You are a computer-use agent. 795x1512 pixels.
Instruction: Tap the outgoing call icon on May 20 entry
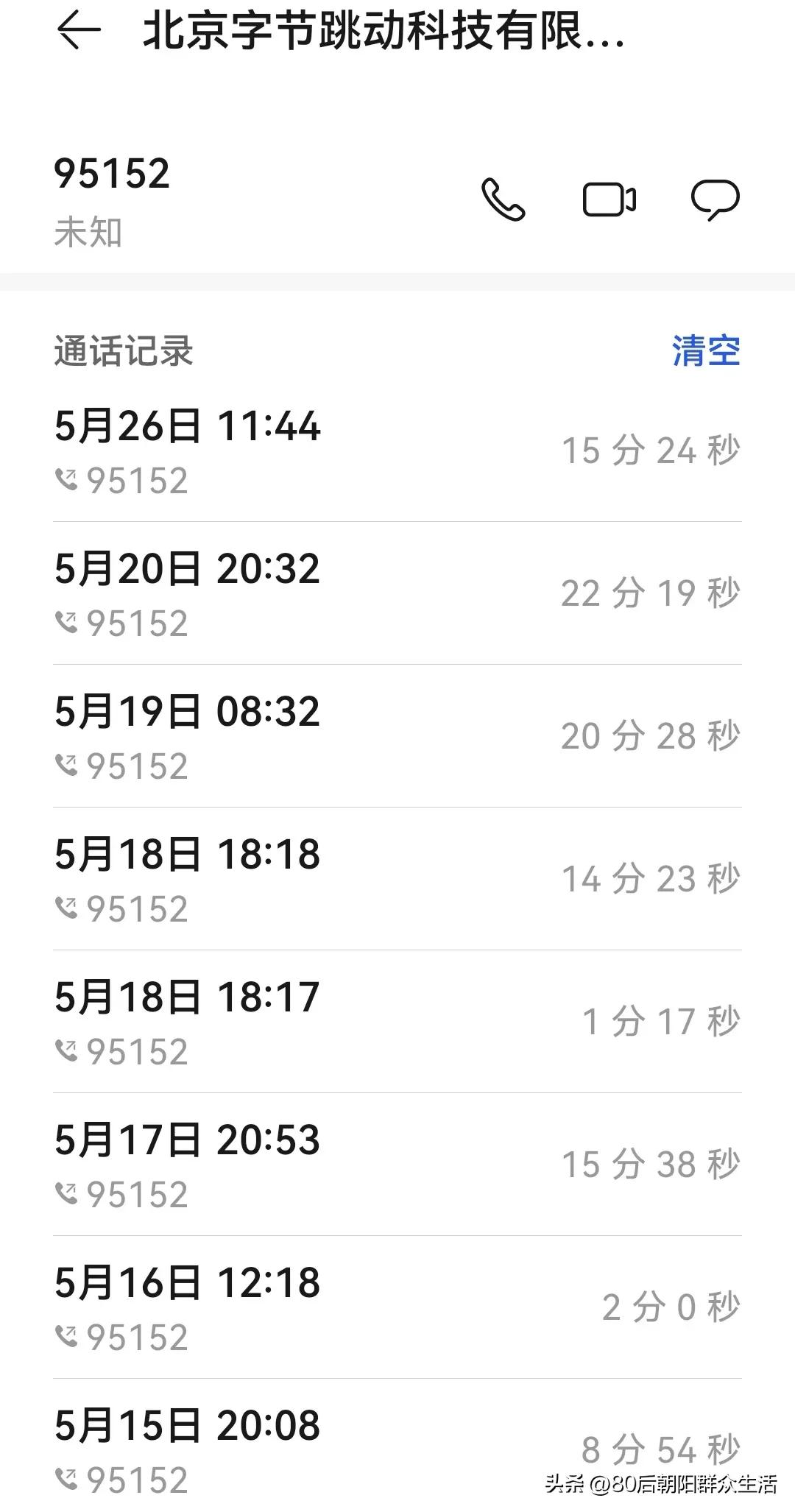[x=68, y=621]
